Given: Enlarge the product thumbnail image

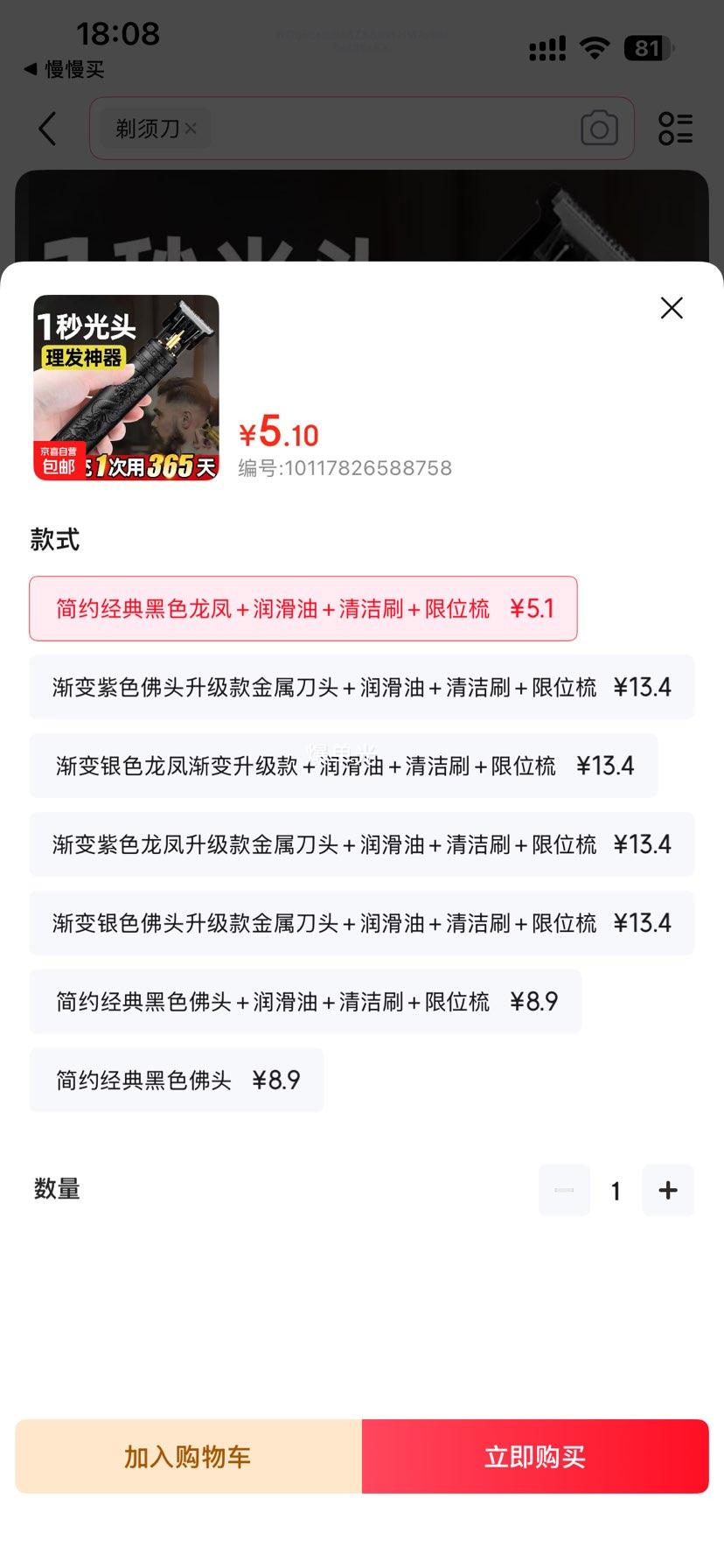Looking at the screenshot, I should click(126, 388).
